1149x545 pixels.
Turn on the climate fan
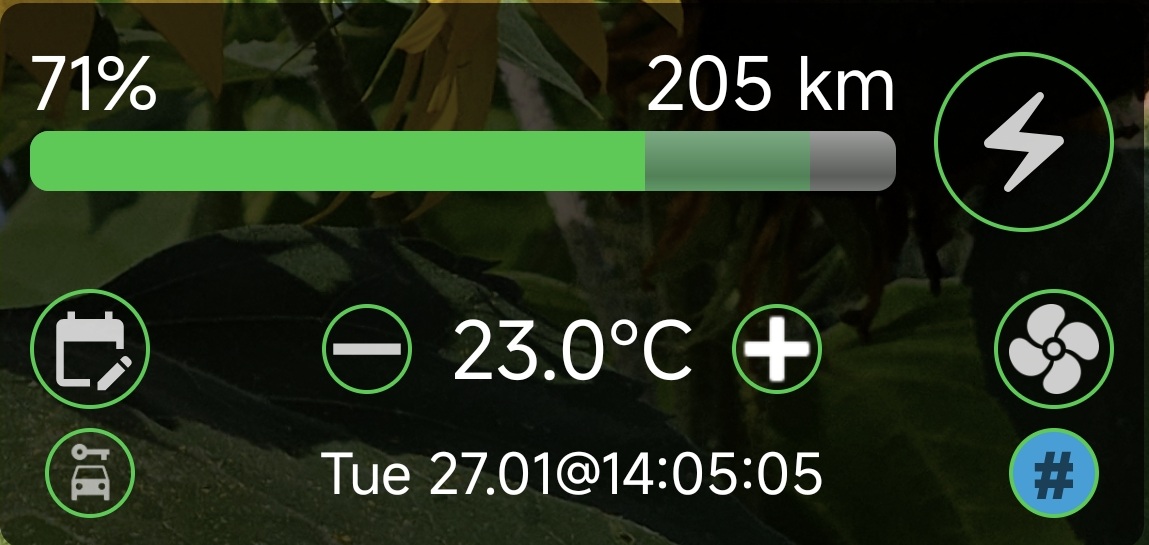[1054, 349]
